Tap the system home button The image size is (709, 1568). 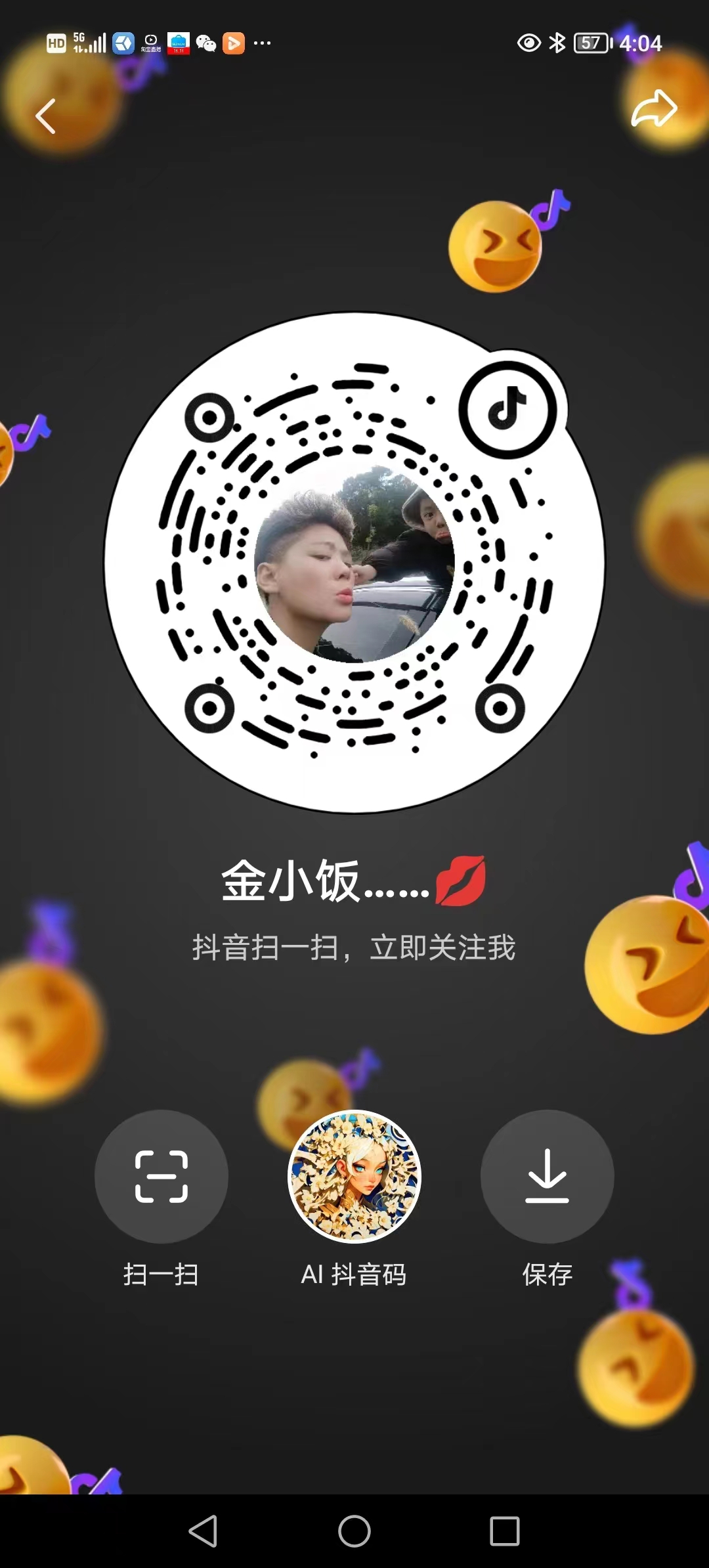click(x=354, y=1531)
